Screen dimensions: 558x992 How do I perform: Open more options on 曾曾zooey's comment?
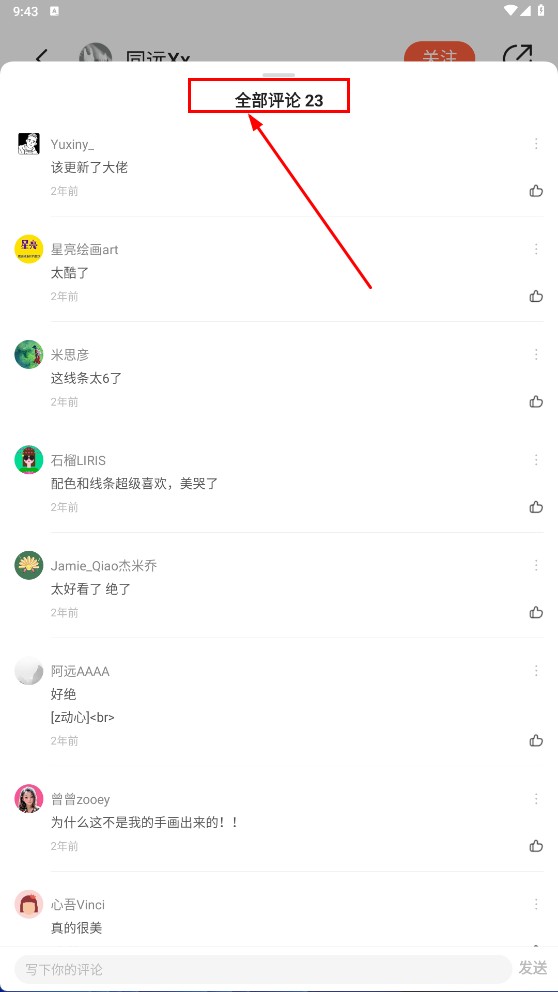[536, 799]
